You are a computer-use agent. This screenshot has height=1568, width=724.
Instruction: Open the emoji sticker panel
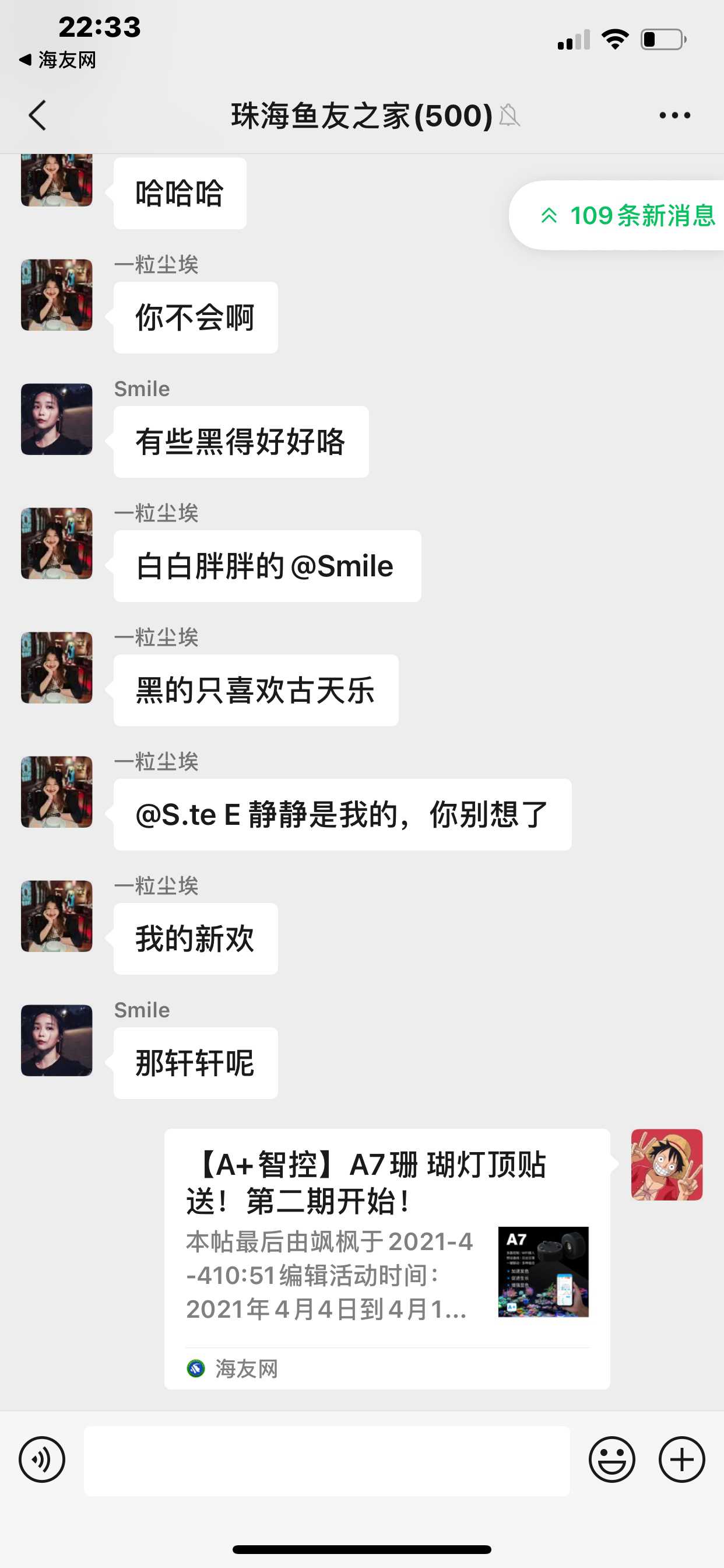(611, 1459)
